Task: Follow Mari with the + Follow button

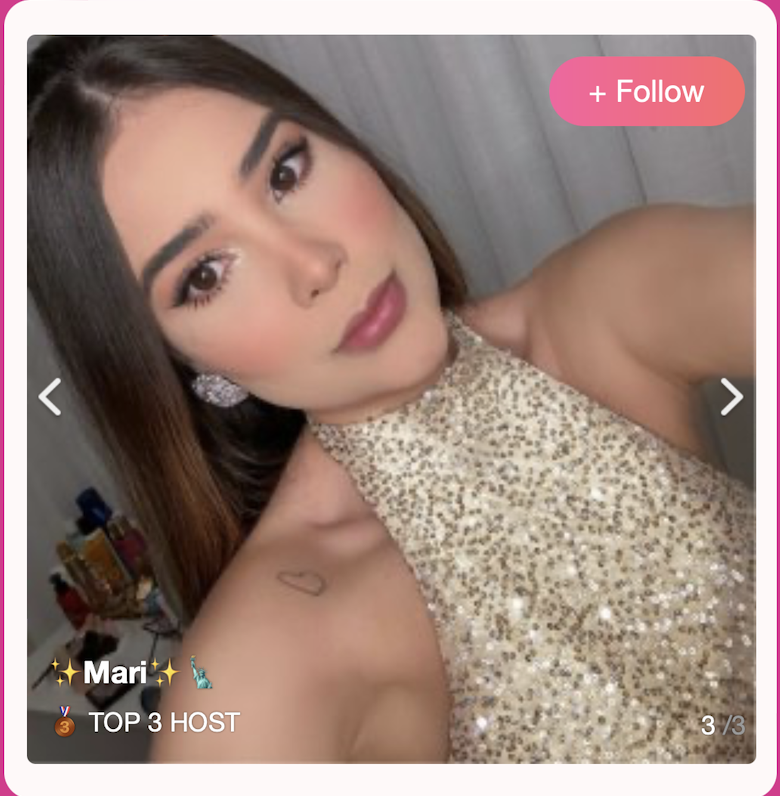Action: pos(647,92)
